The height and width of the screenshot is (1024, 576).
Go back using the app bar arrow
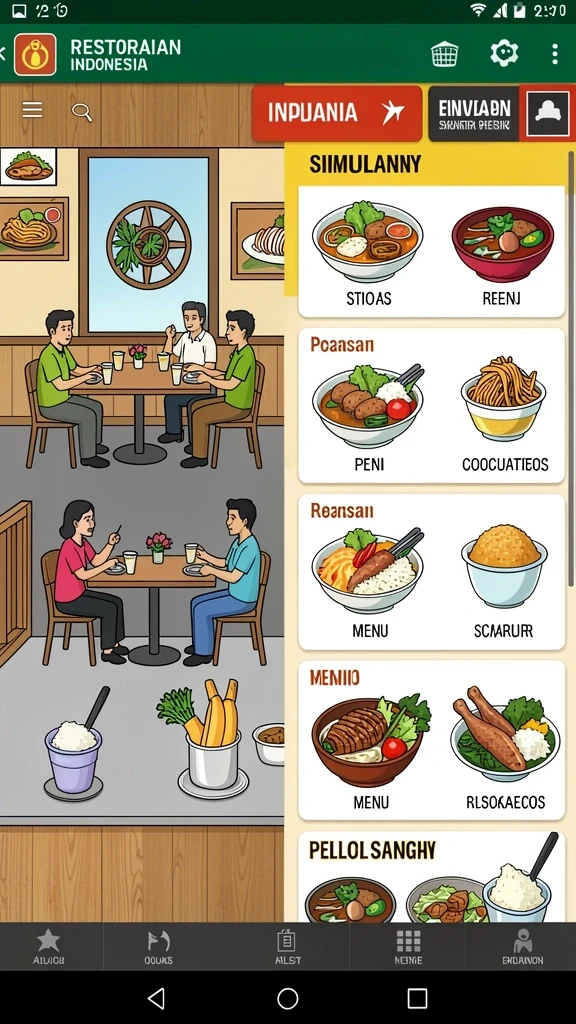(3, 54)
